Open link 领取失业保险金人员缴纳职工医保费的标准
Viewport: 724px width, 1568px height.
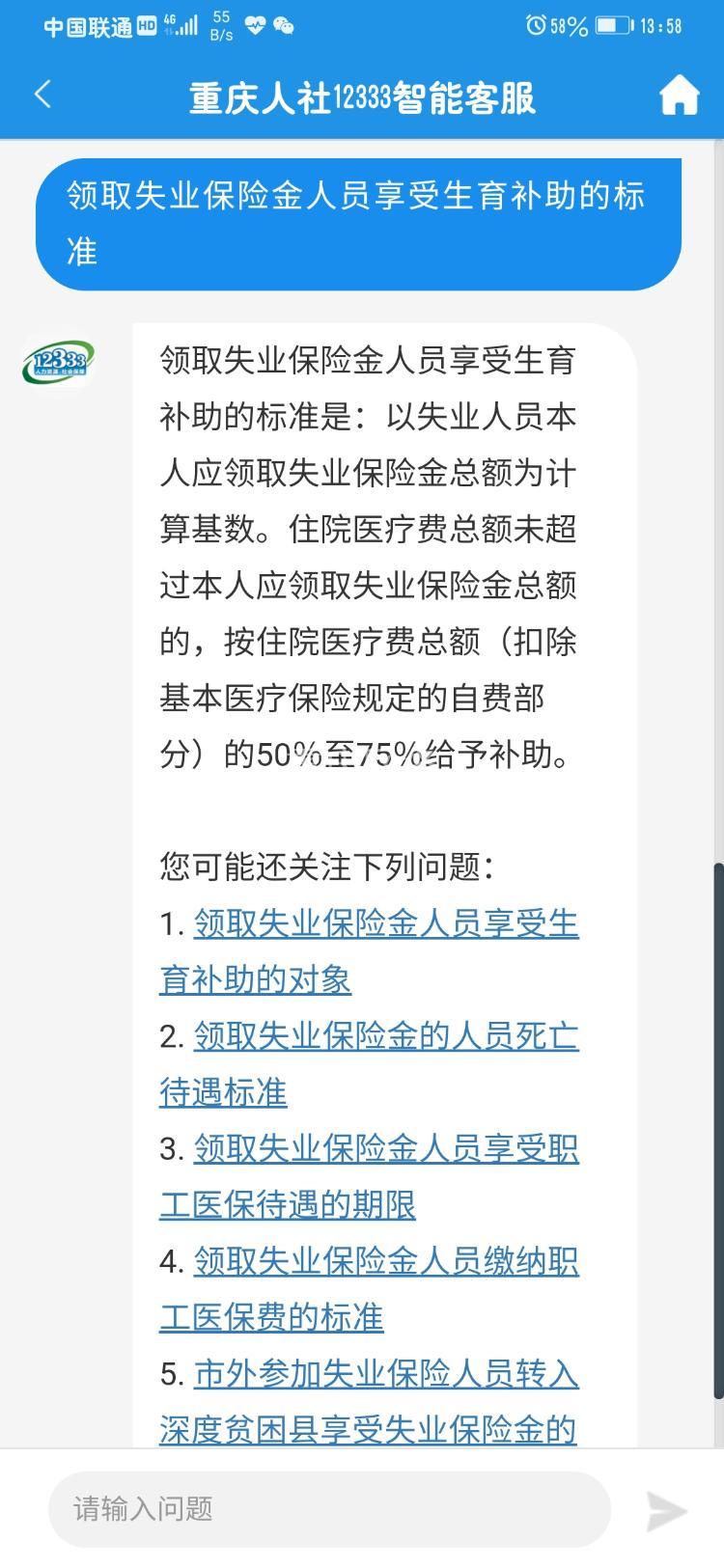click(369, 1288)
